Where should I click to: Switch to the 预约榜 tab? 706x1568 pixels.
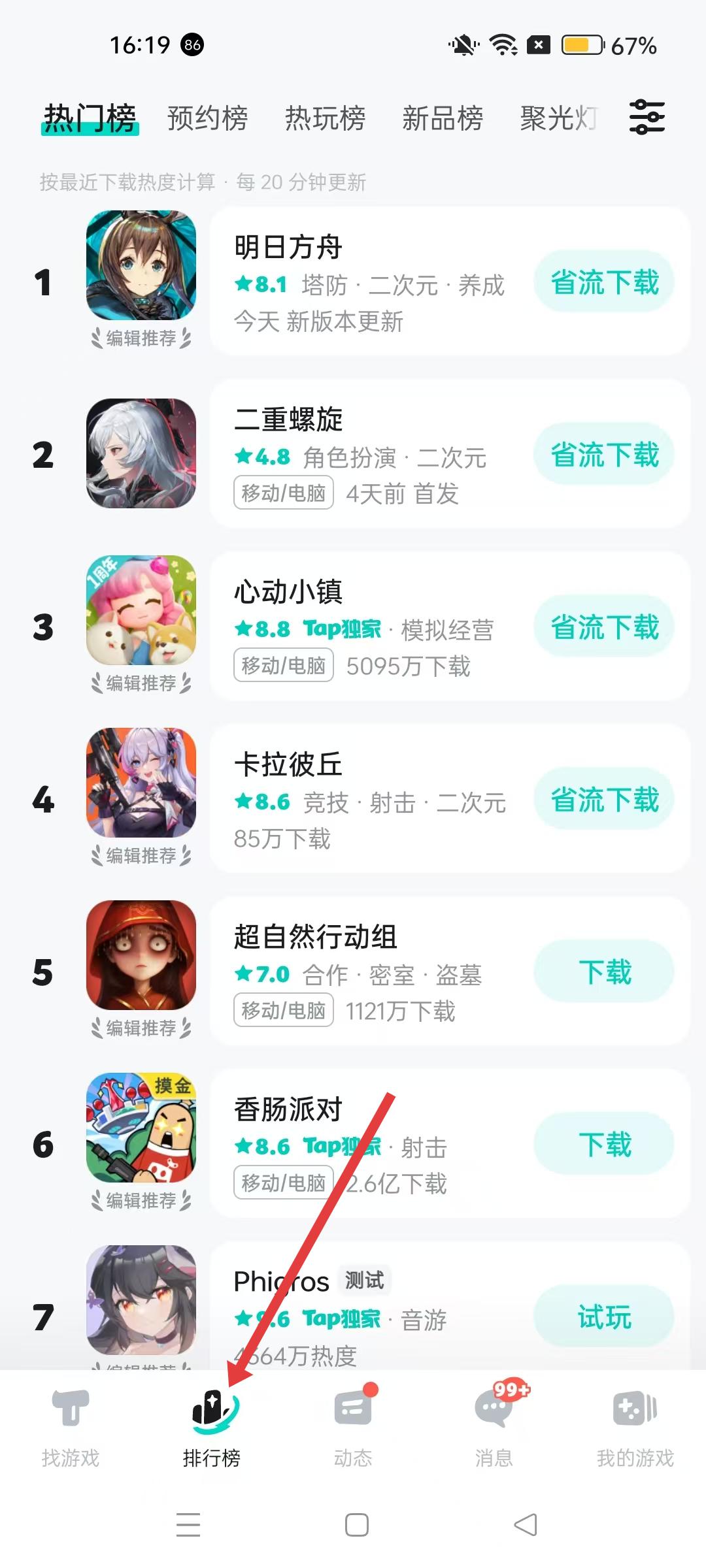click(x=207, y=118)
